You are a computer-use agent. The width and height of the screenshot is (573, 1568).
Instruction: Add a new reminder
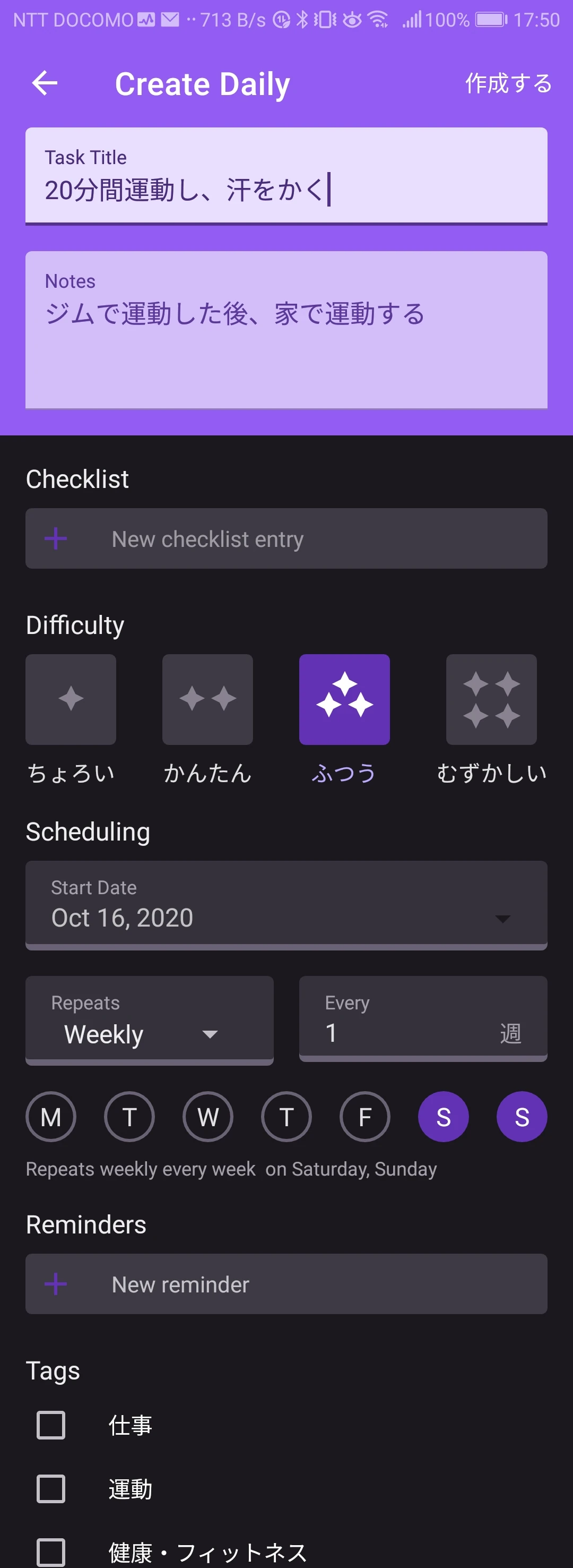coord(286,1284)
